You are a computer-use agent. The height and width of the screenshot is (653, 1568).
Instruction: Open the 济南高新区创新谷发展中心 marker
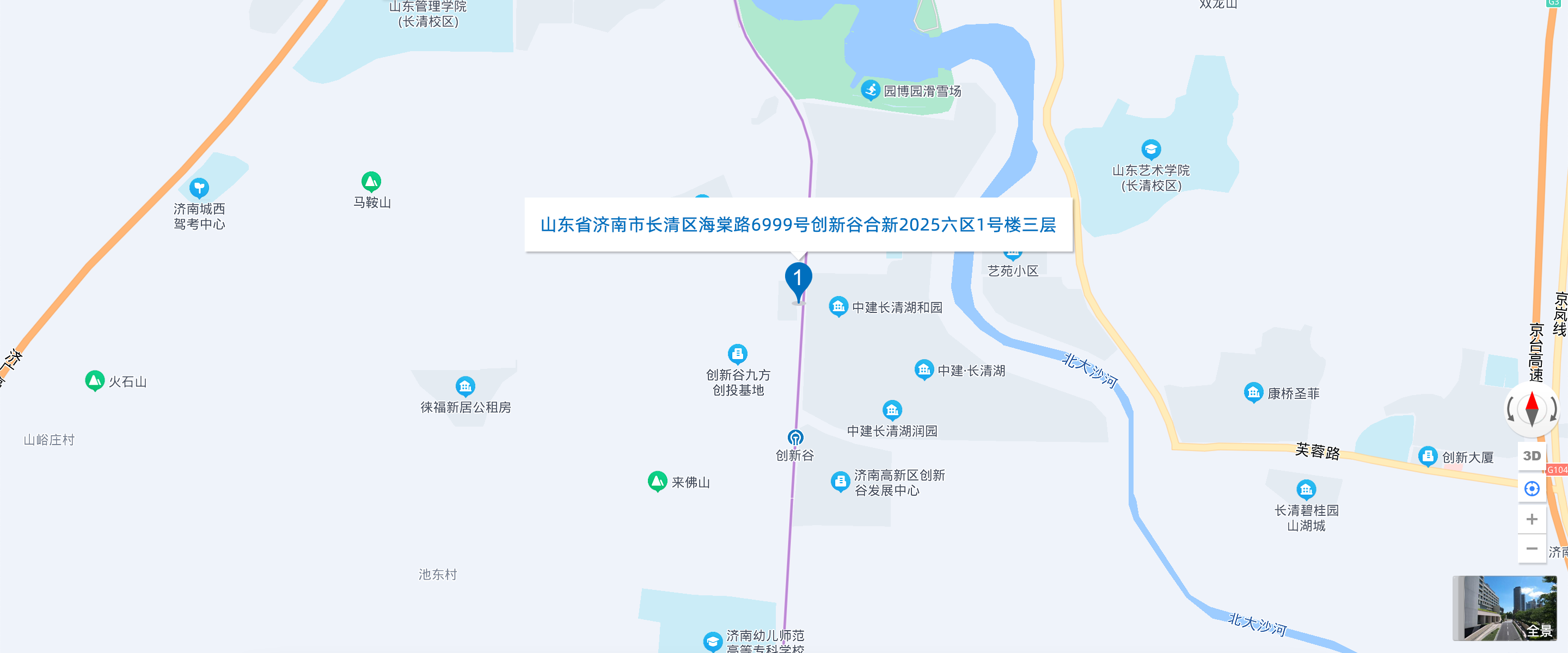tap(840, 482)
